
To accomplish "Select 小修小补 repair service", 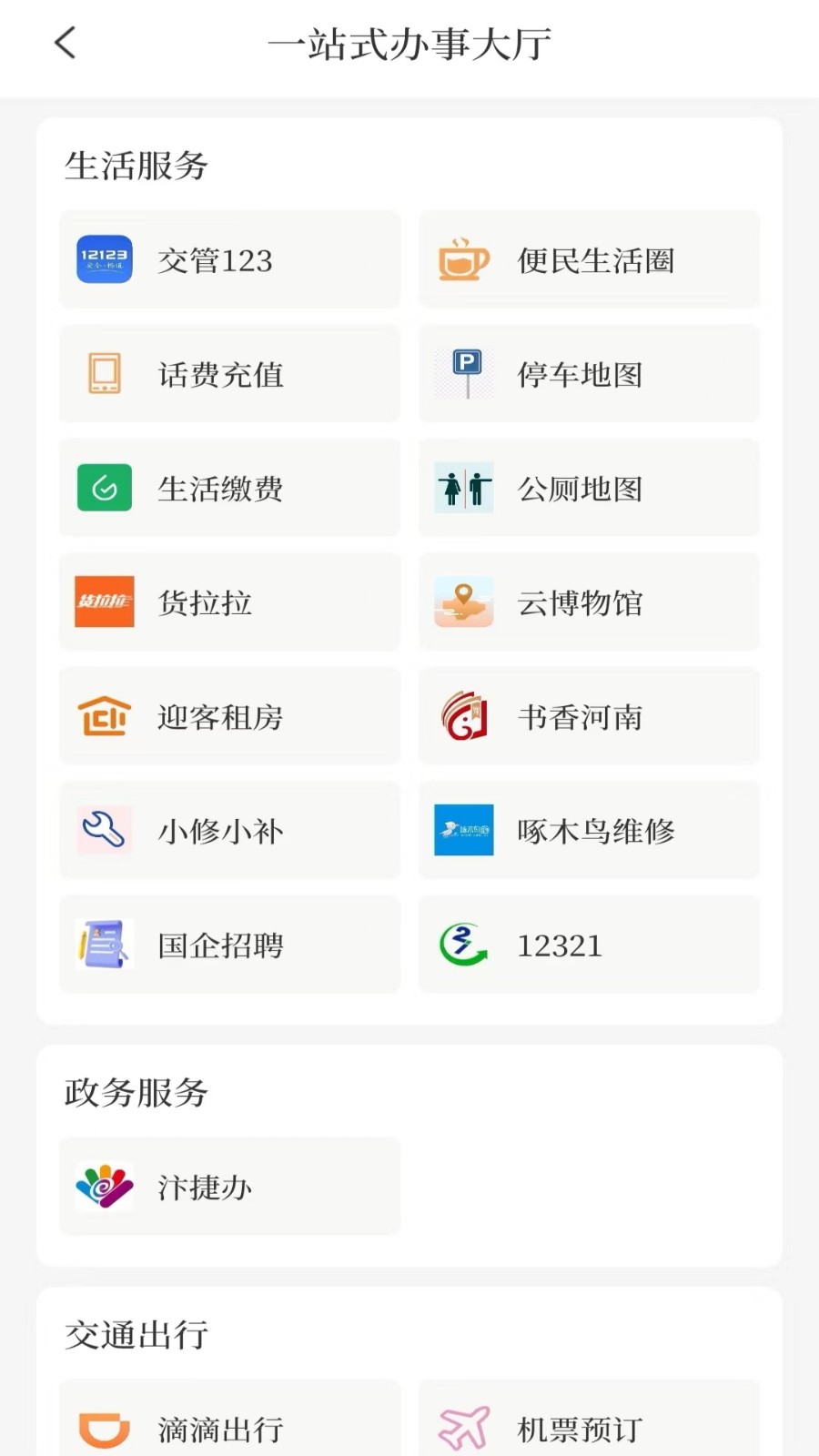I will tap(229, 831).
